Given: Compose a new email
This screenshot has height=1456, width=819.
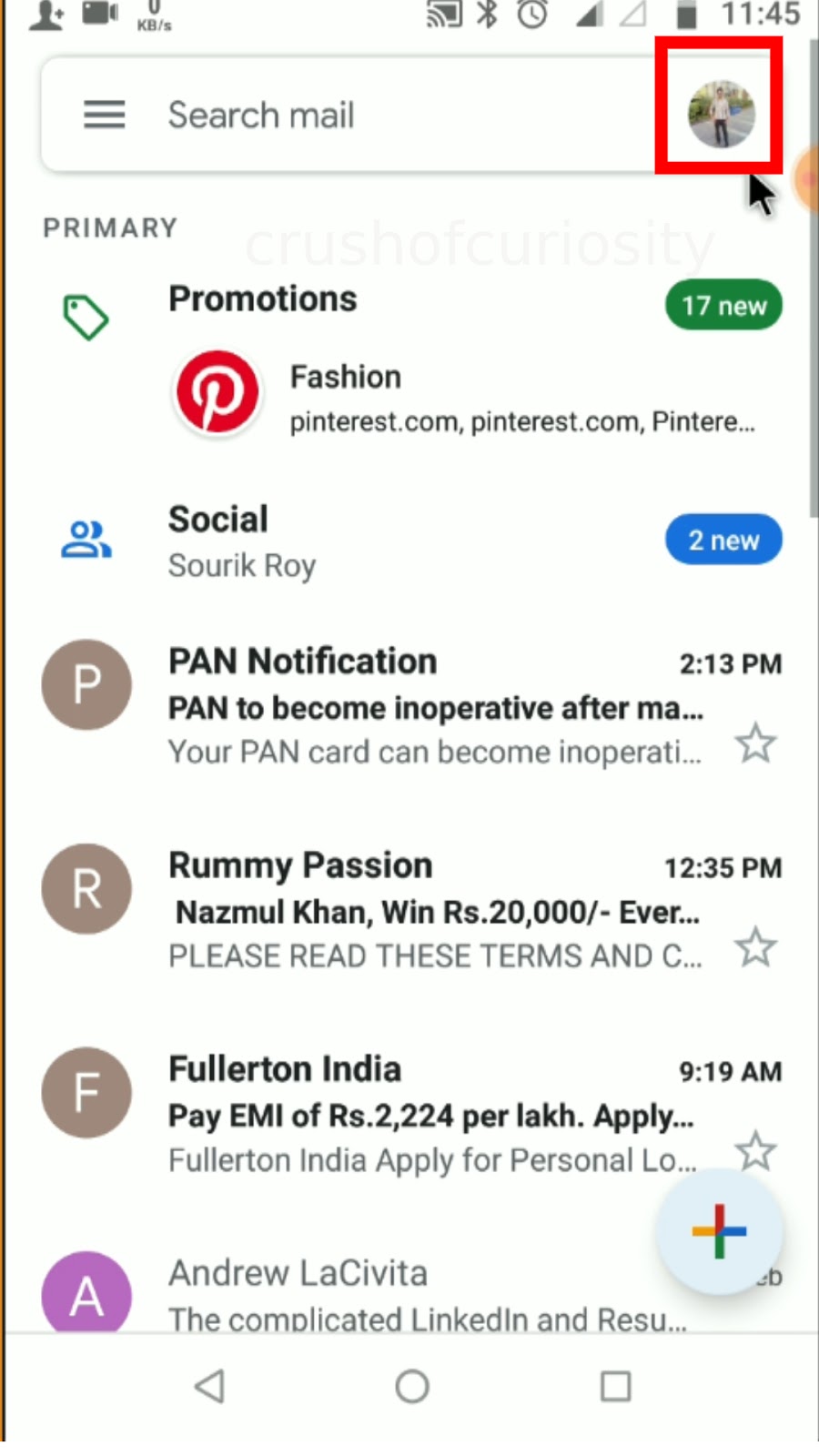Looking at the screenshot, I should [x=719, y=1231].
